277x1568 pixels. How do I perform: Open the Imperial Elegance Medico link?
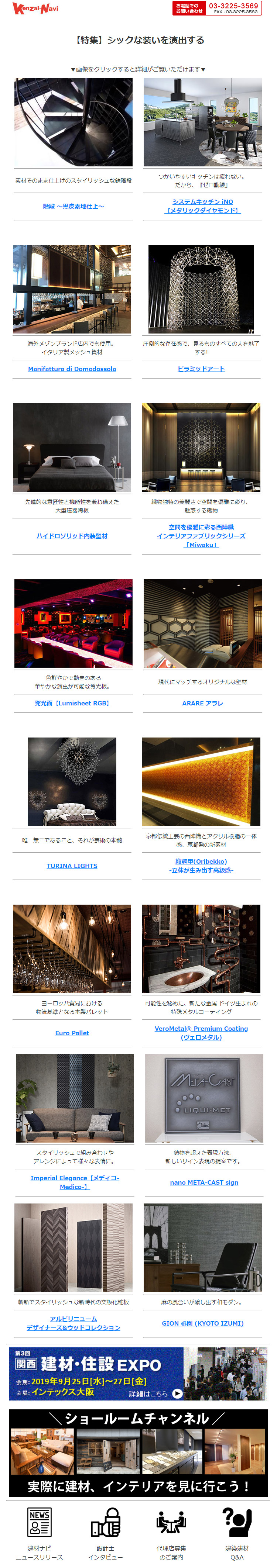click(74, 1182)
